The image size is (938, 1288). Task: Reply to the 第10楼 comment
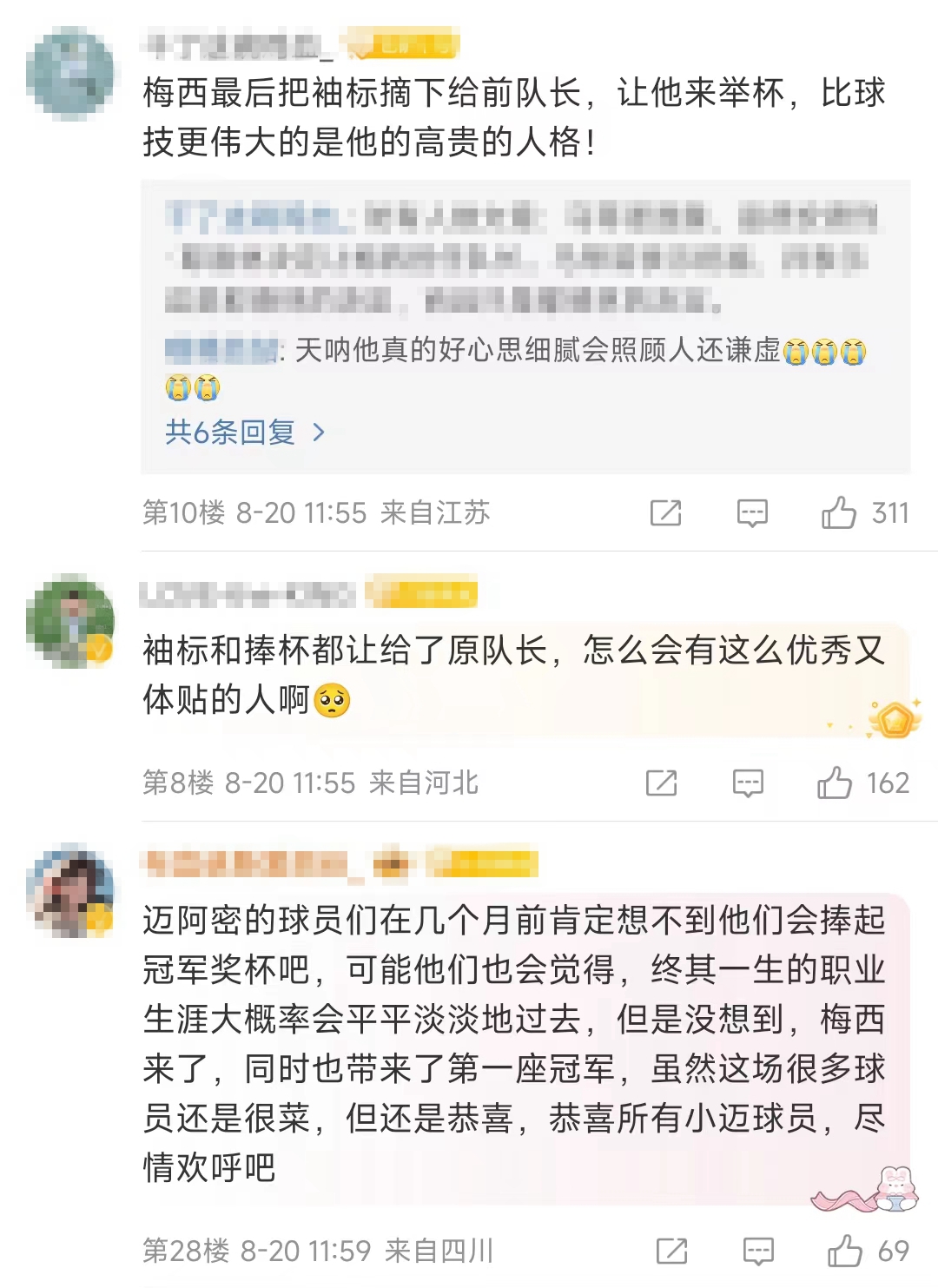pos(752,513)
